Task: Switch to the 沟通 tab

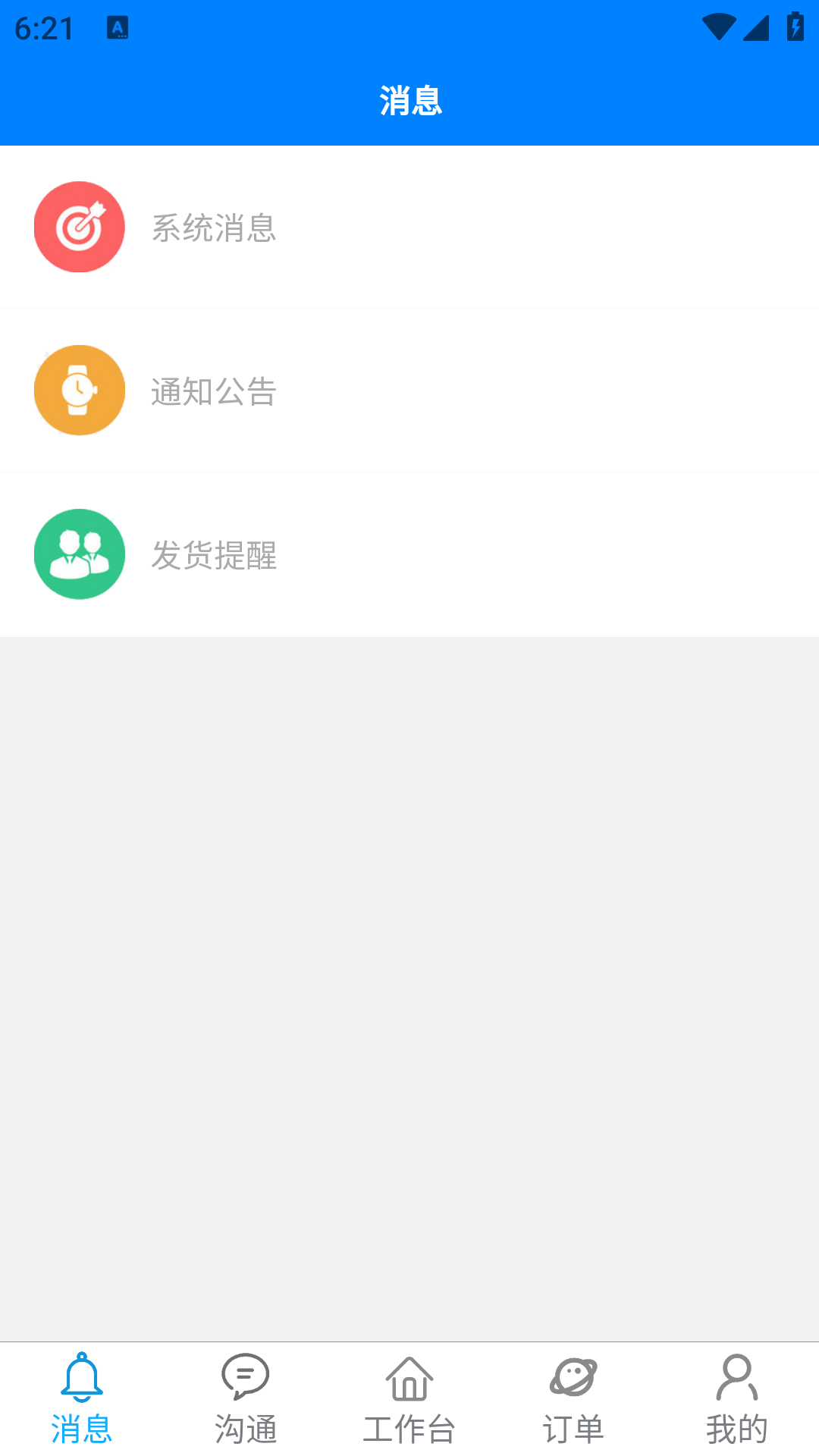Action: coord(246,1403)
